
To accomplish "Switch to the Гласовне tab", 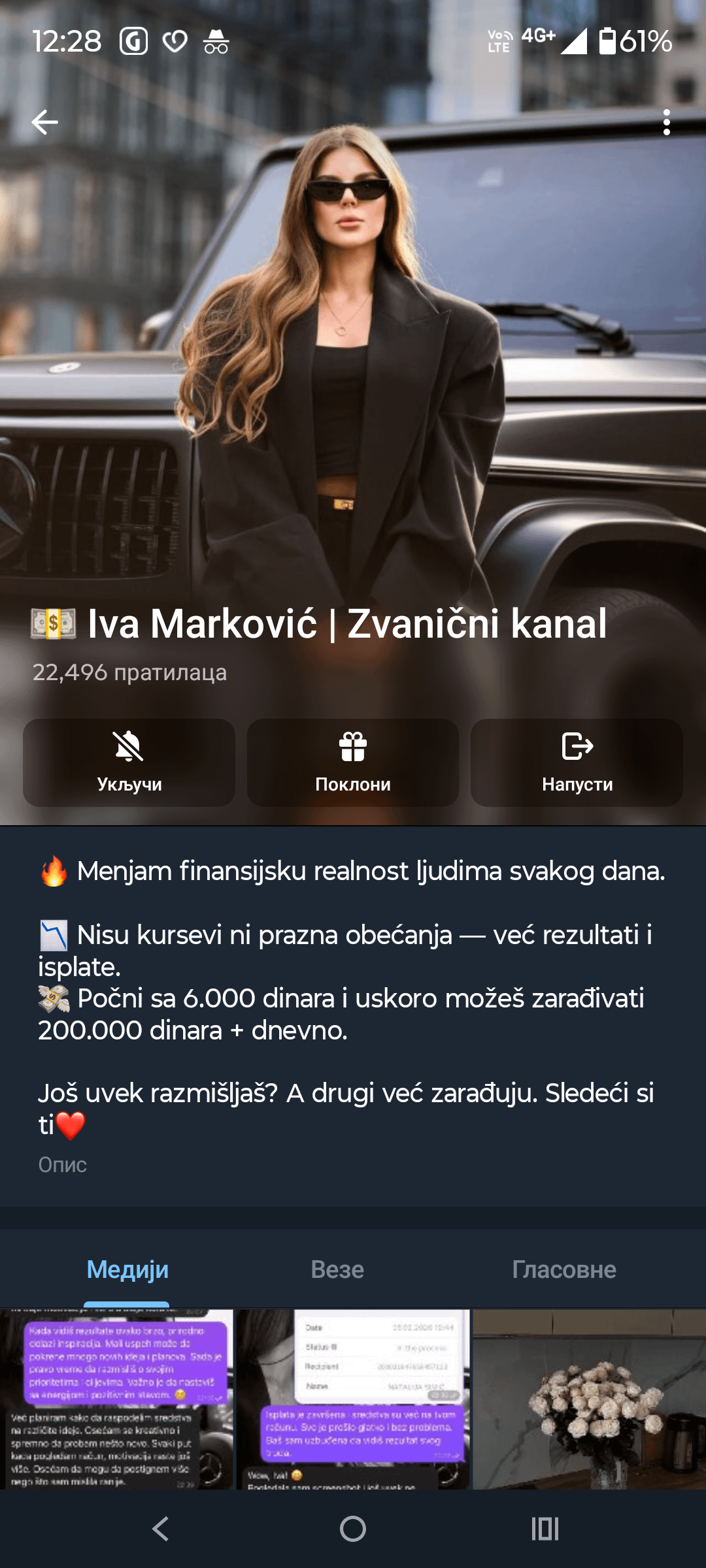I will (x=563, y=1269).
